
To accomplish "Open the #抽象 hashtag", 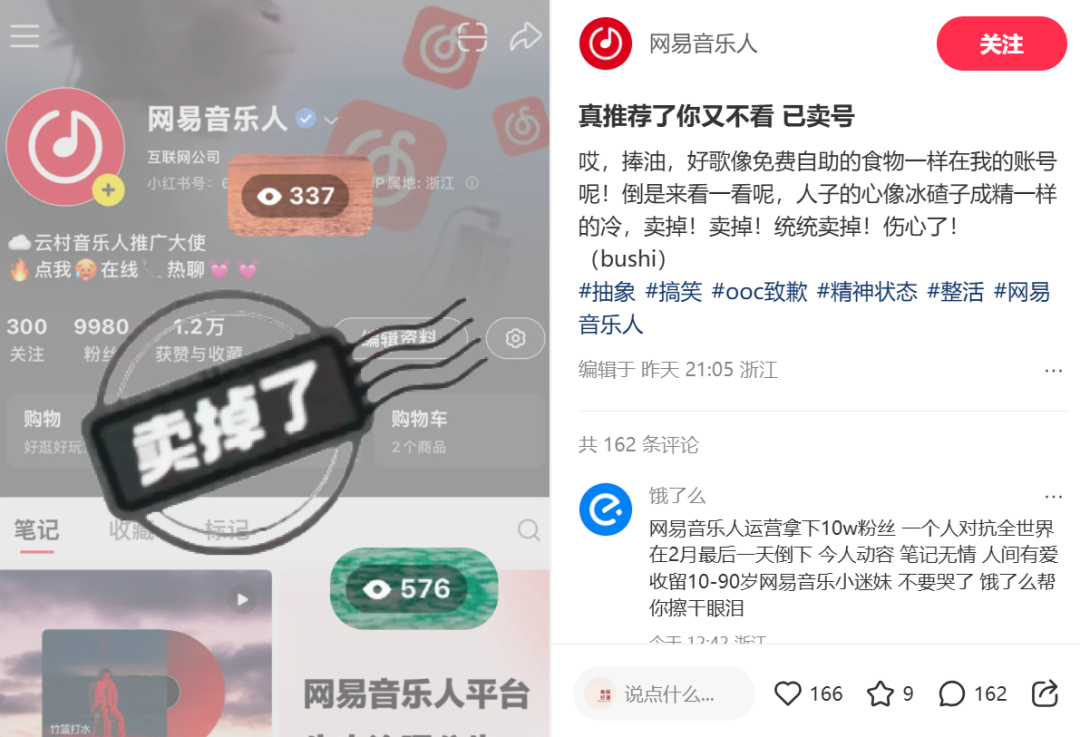I will [x=607, y=292].
